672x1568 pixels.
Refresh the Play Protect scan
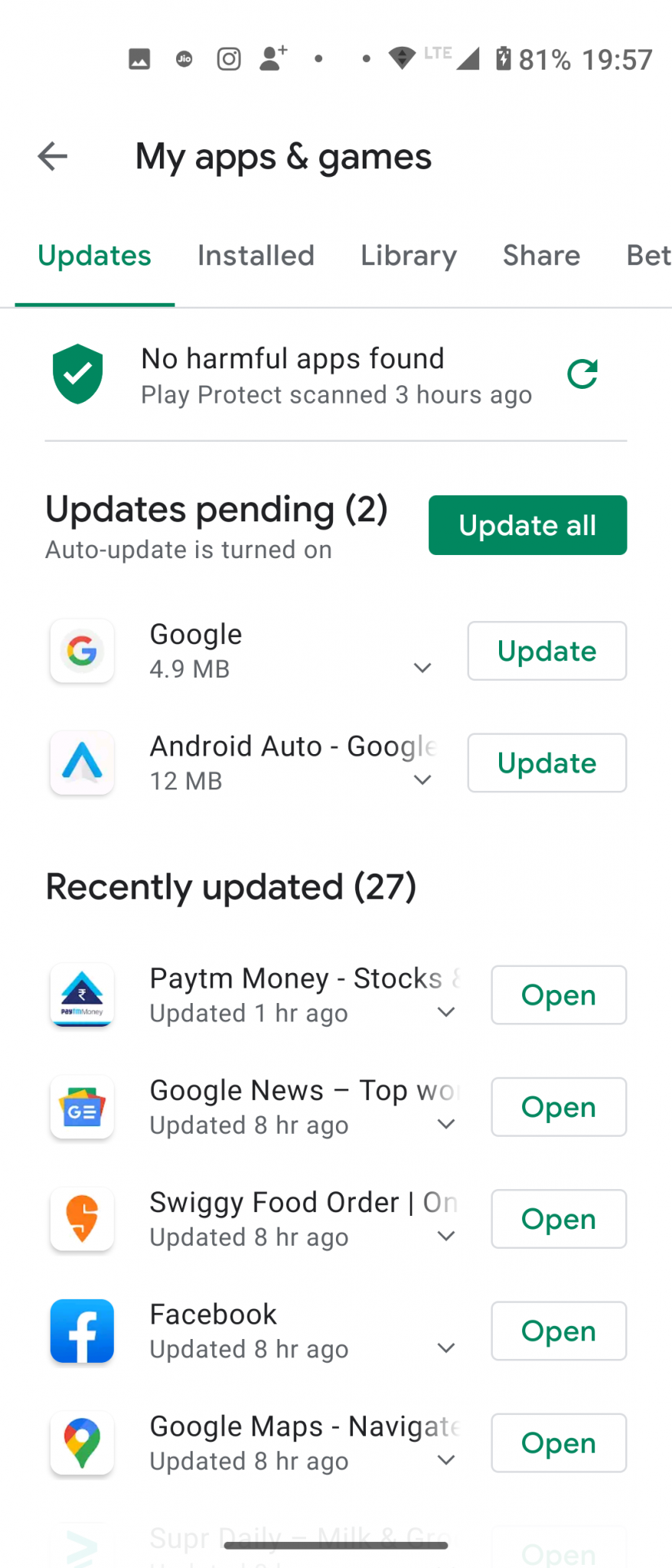(x=582, y=374)
